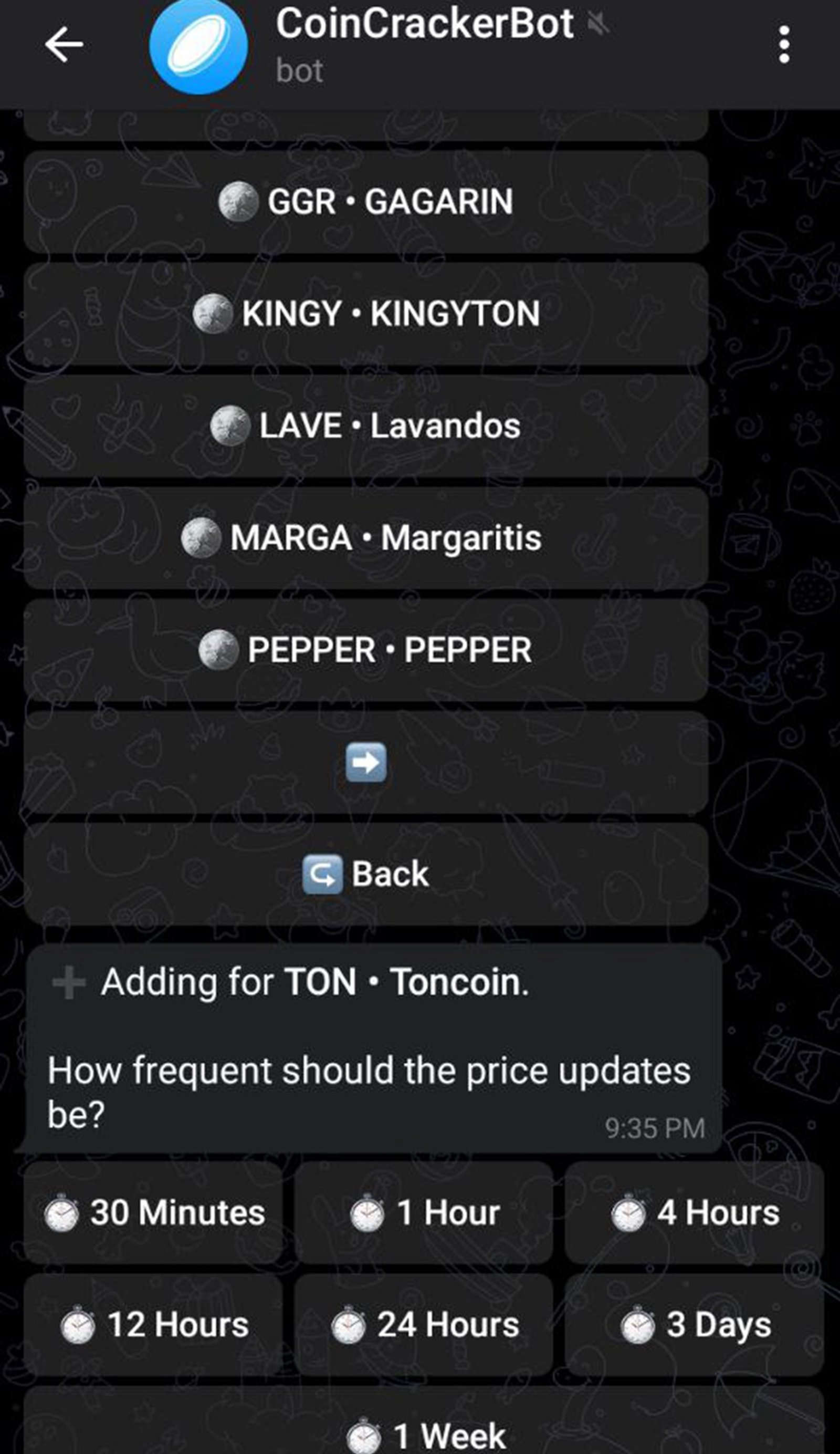840x1454 pixels.
Task: Advance to the next coin page
Action: (365, 763)
